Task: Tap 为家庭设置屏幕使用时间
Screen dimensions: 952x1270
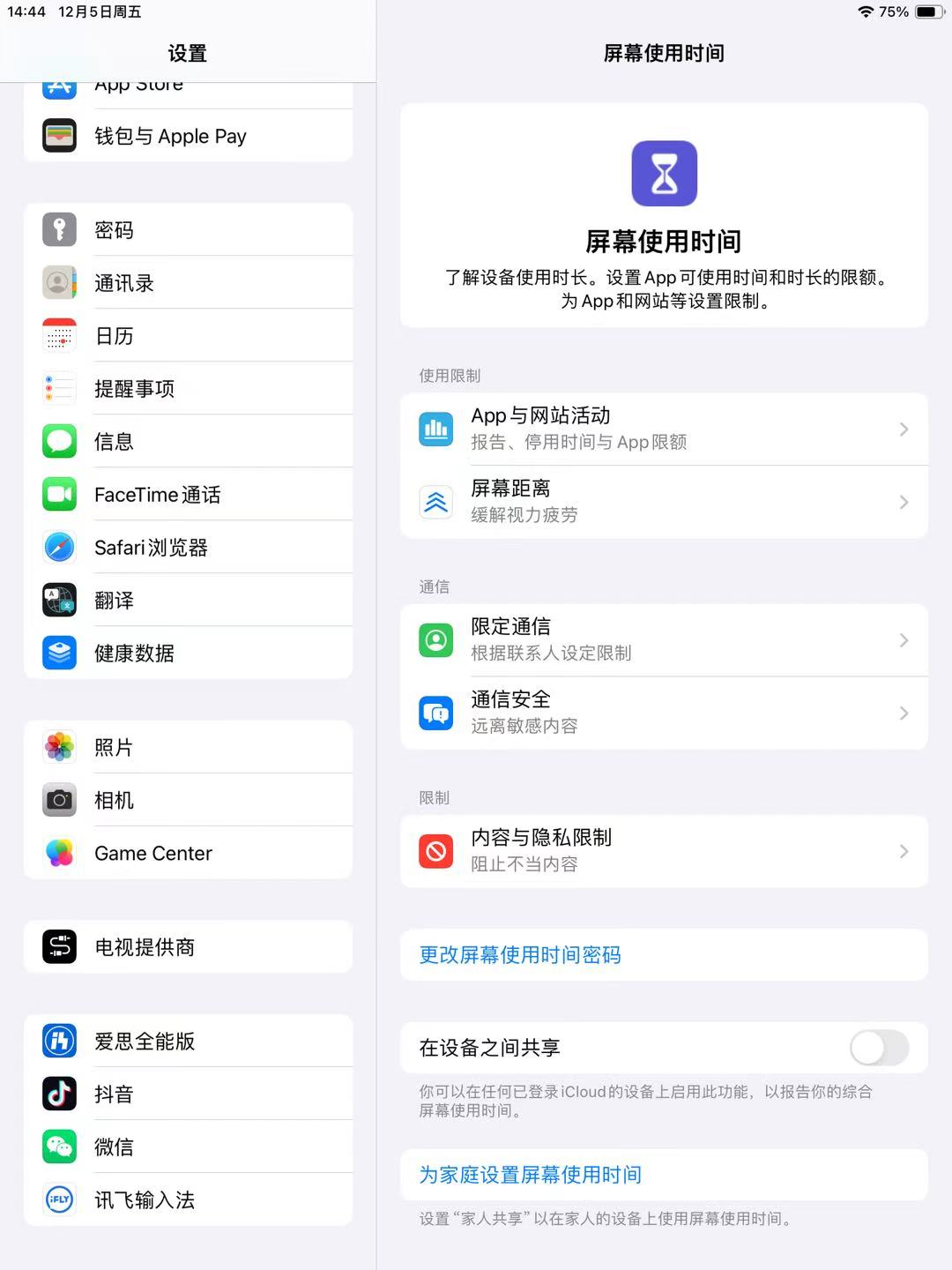Action: [531, 1175]
